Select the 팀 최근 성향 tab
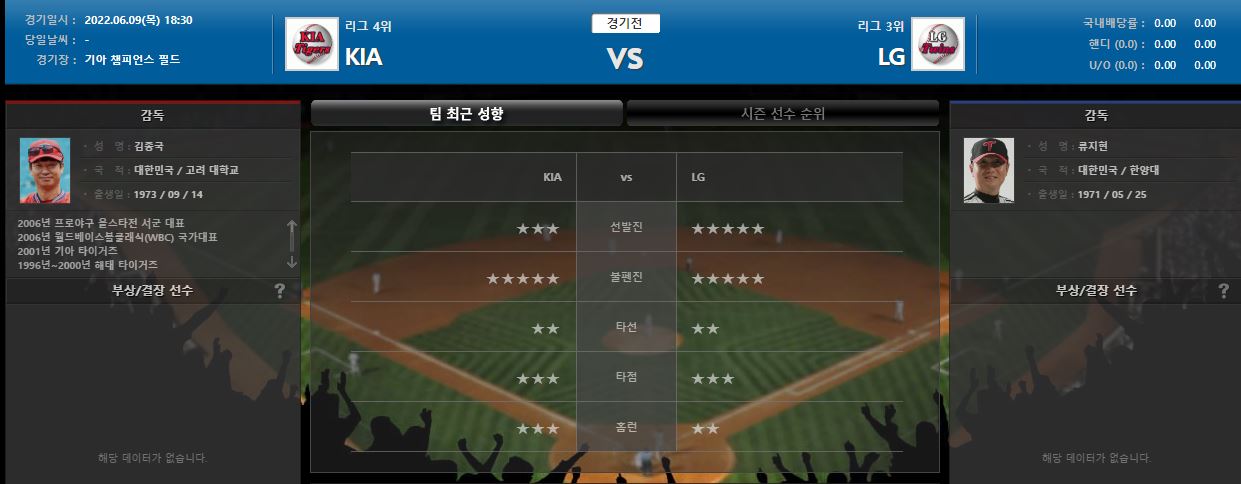Image resolution: width=1241 pixels, height=484 pixels. tap(466, 114)
